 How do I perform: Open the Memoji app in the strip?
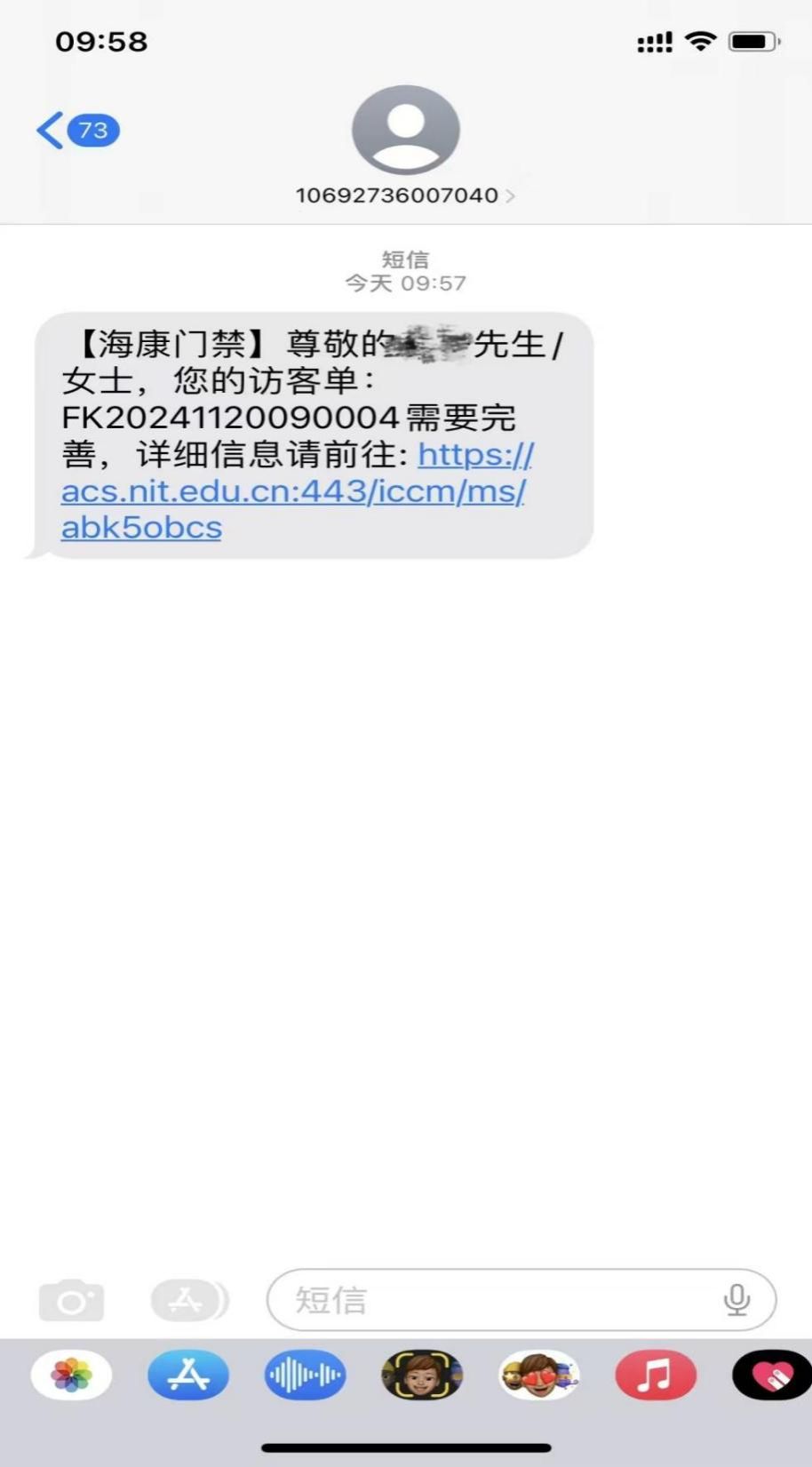coord(422,1375)
